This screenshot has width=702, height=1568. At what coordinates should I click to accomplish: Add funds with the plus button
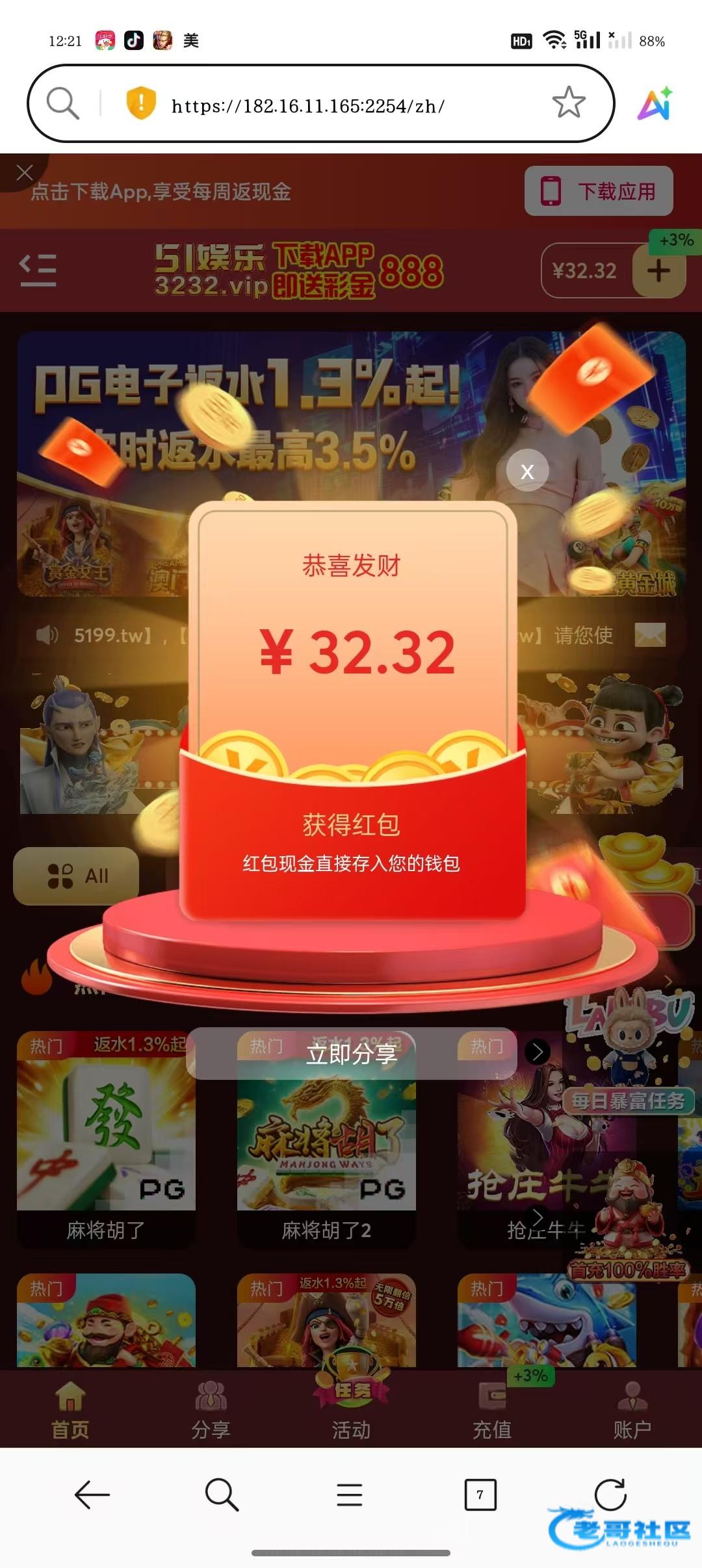coord(658,271)
